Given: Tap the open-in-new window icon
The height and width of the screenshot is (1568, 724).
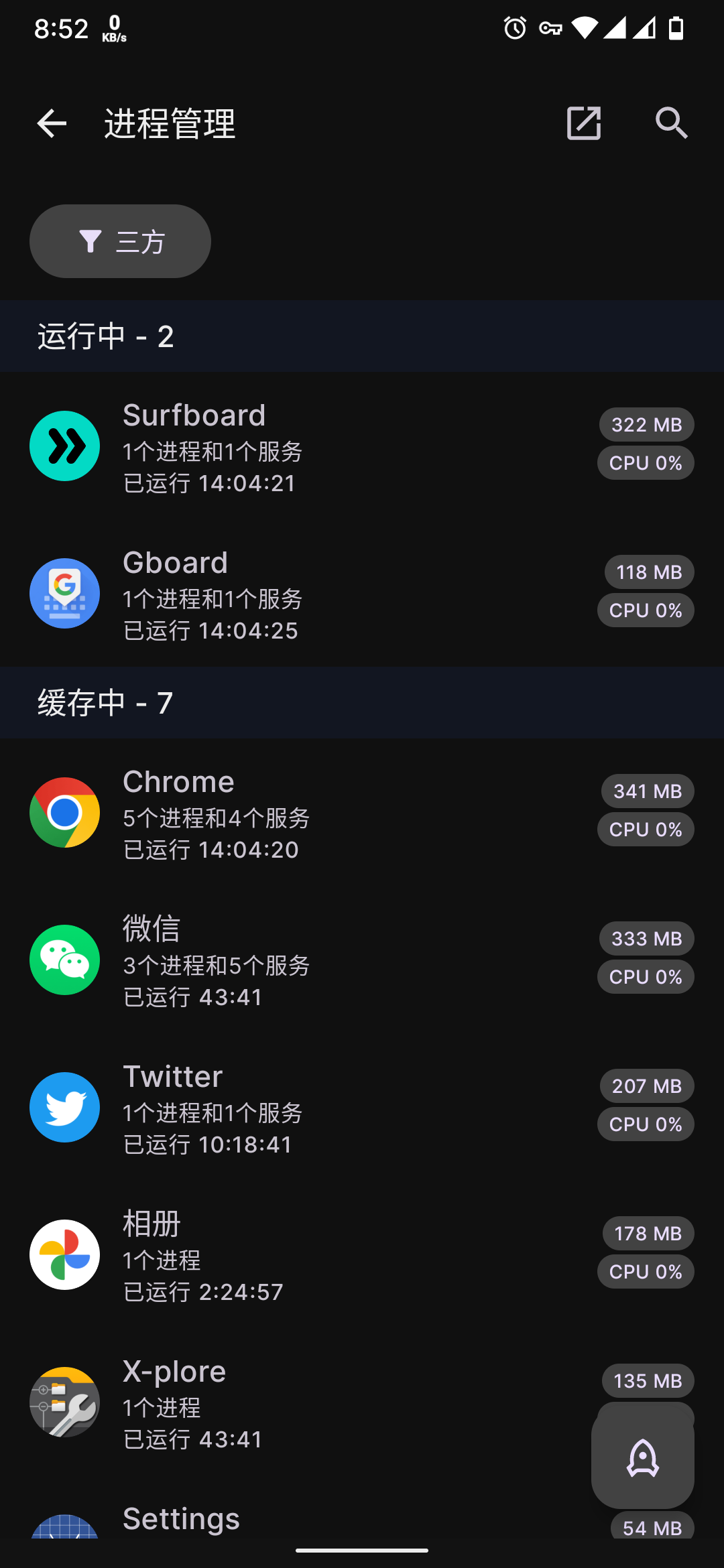Looking at the screenshot, I should 583,123.
